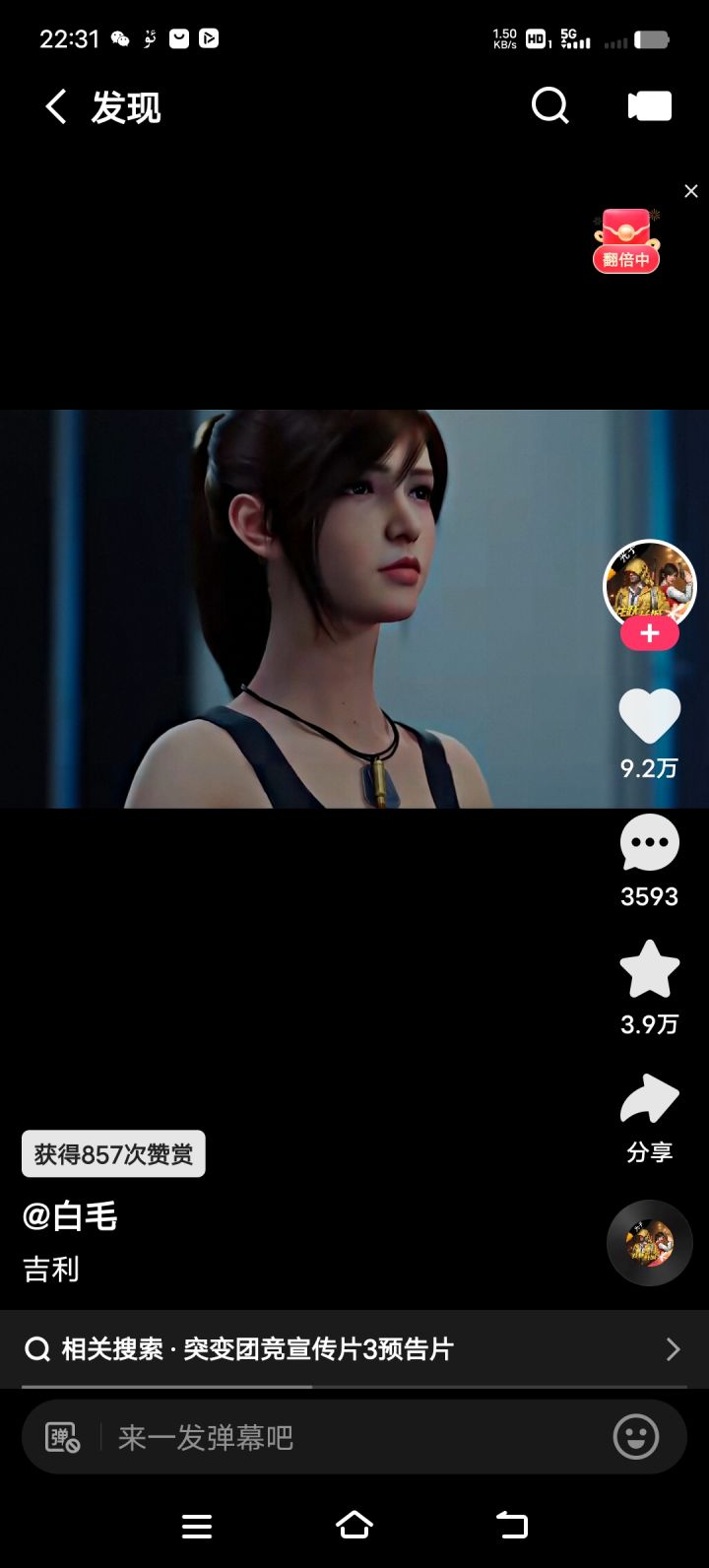
Task: Open the comments showing 3593
Action: [x=649, y=842]
